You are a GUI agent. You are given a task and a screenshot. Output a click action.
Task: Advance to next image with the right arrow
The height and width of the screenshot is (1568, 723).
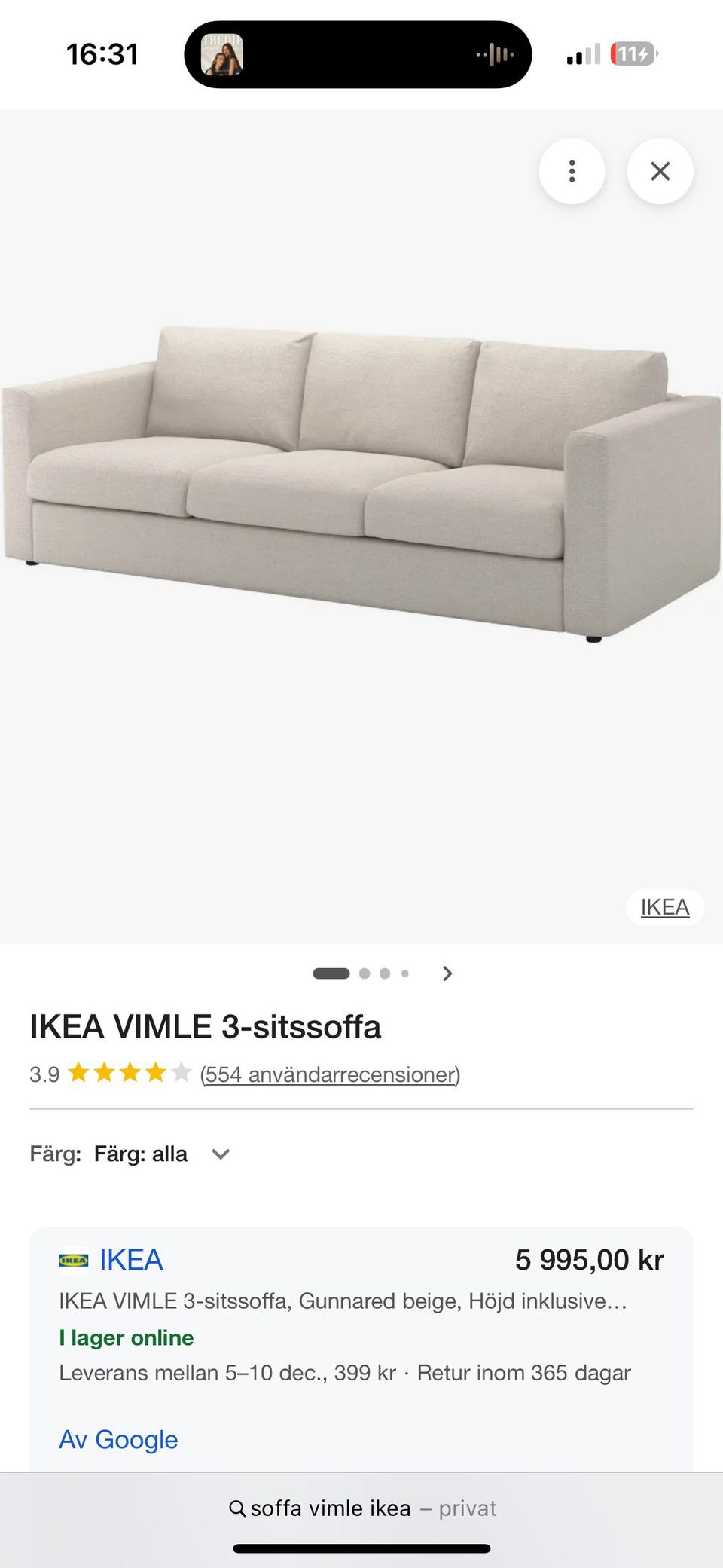click(x=447, y=974)
